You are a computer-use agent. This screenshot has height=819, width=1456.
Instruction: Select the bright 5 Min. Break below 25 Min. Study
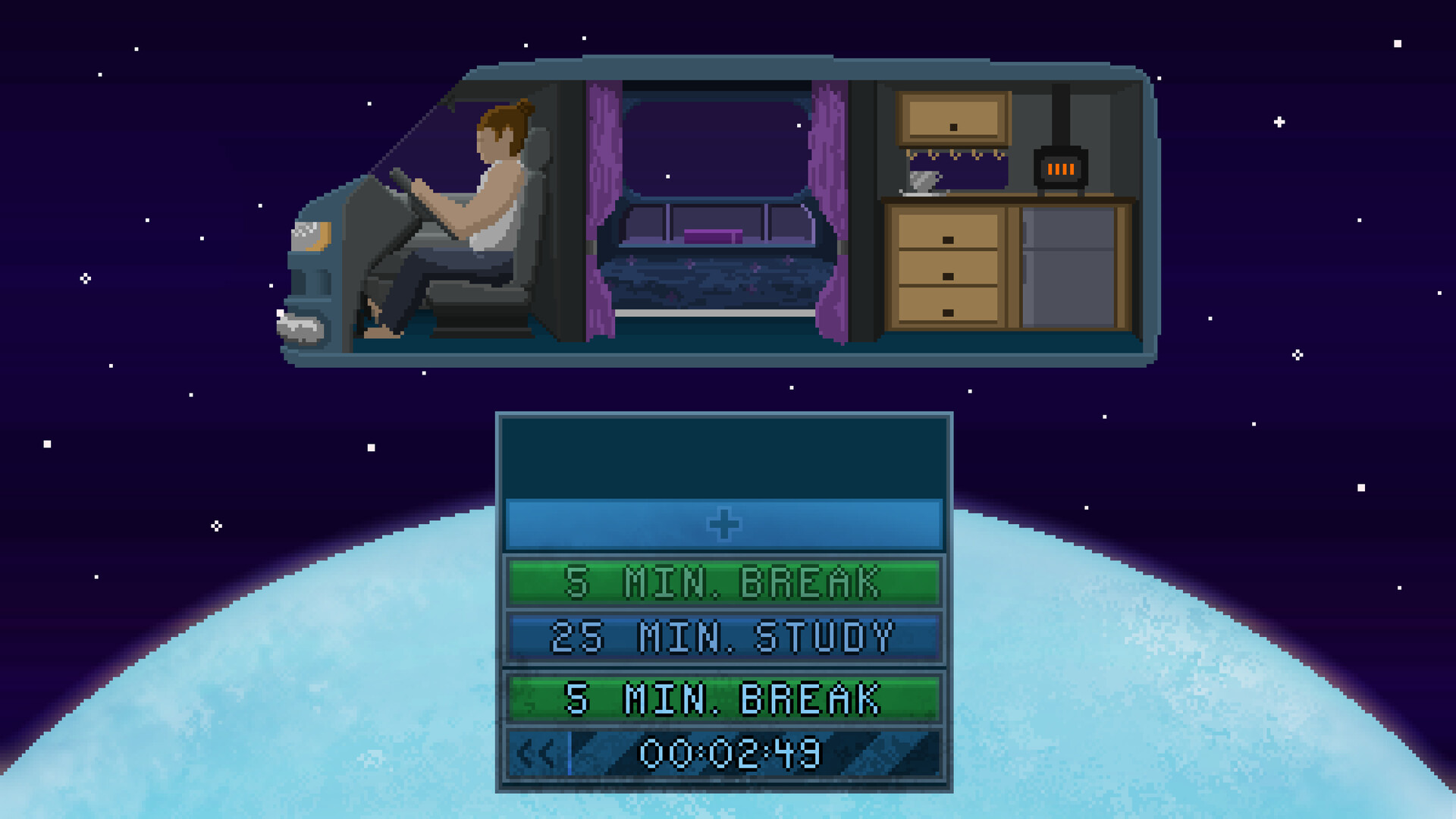[x=723, y=698]
